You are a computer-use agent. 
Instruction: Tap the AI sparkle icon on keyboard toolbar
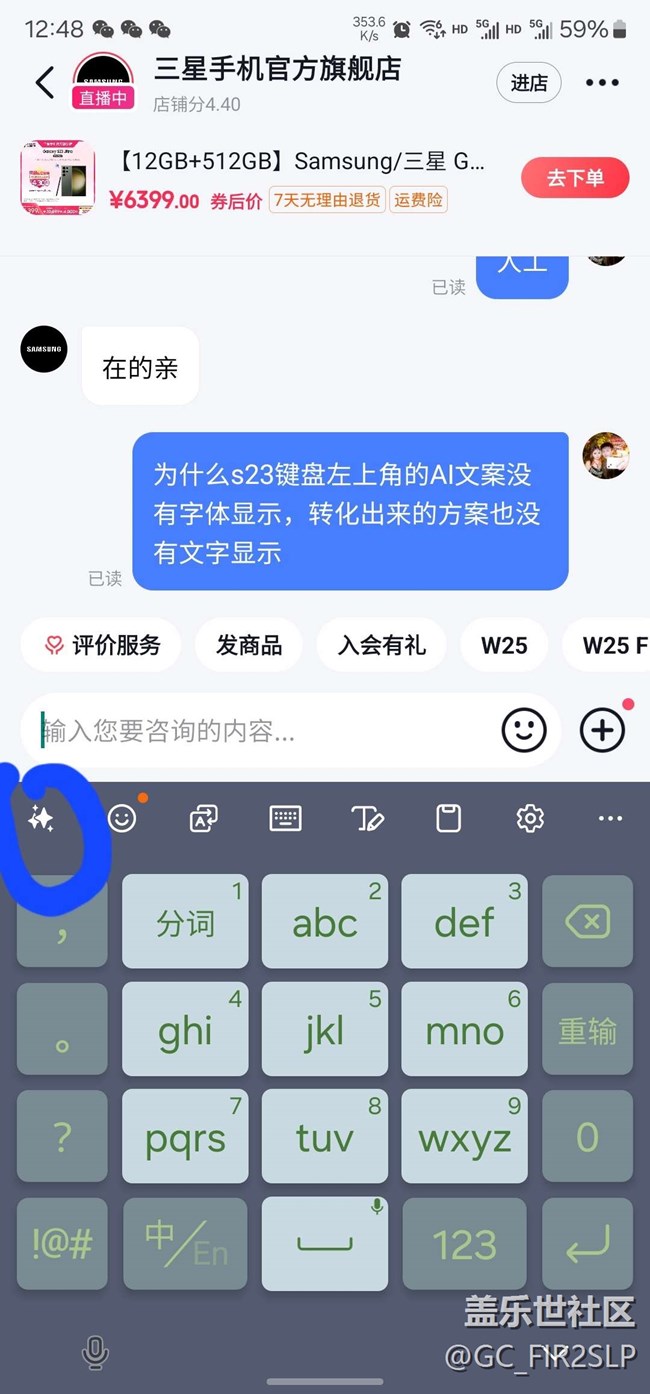[x=41, y=819]
